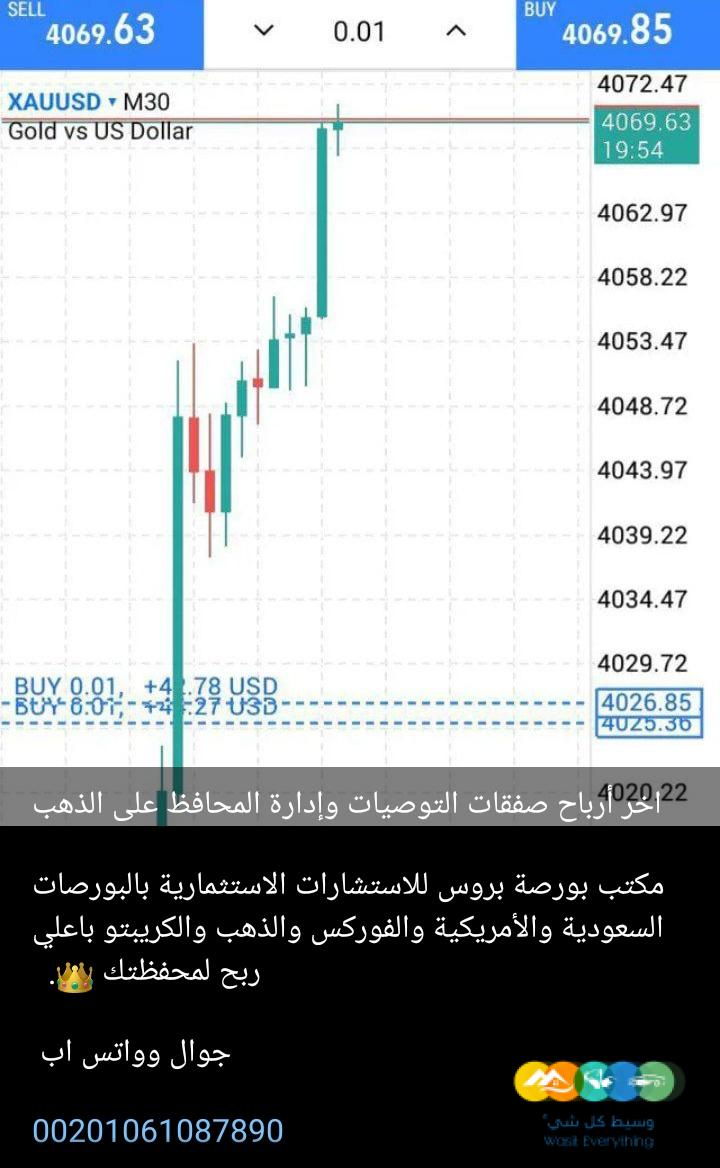Image resolution: width=720 pixels, height=1168 pixels.
Task: Click the blue circle icon of the Wasit logo
Action: point(621,1080)
